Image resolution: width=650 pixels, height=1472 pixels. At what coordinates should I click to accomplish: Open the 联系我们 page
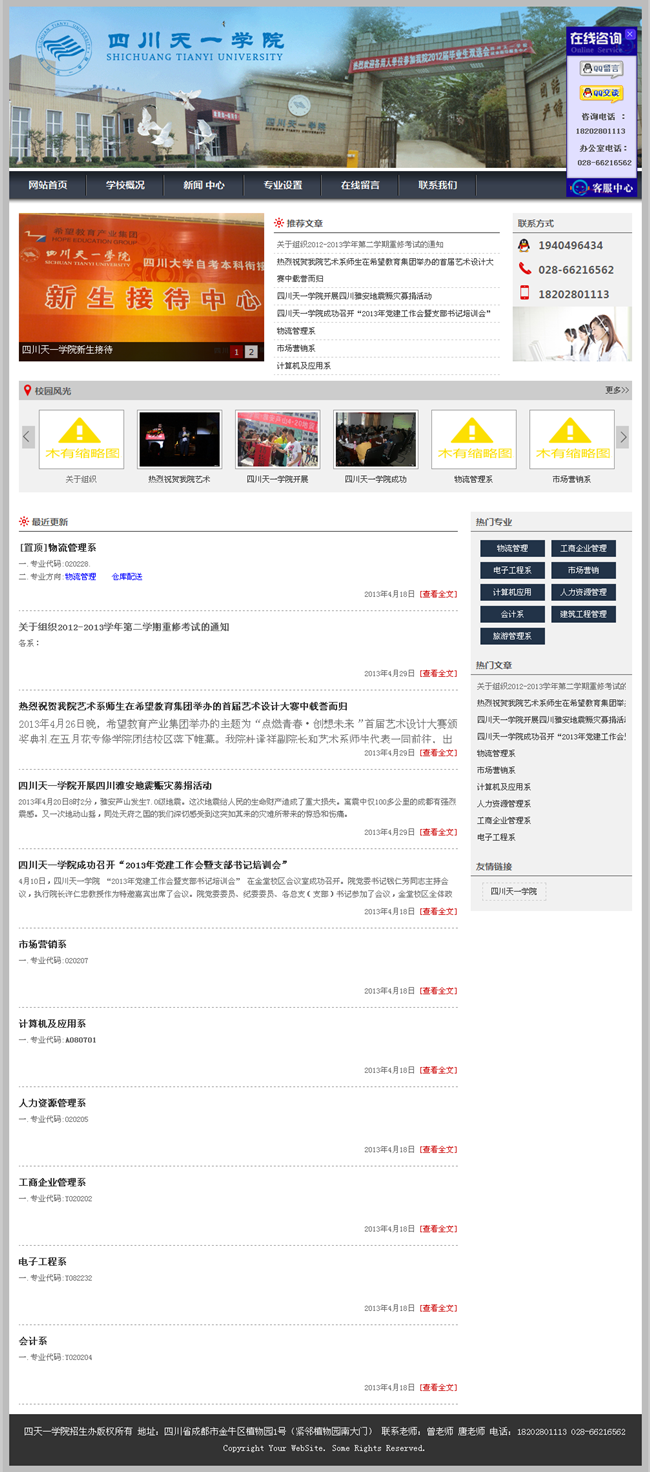click(x=438, y=185)
